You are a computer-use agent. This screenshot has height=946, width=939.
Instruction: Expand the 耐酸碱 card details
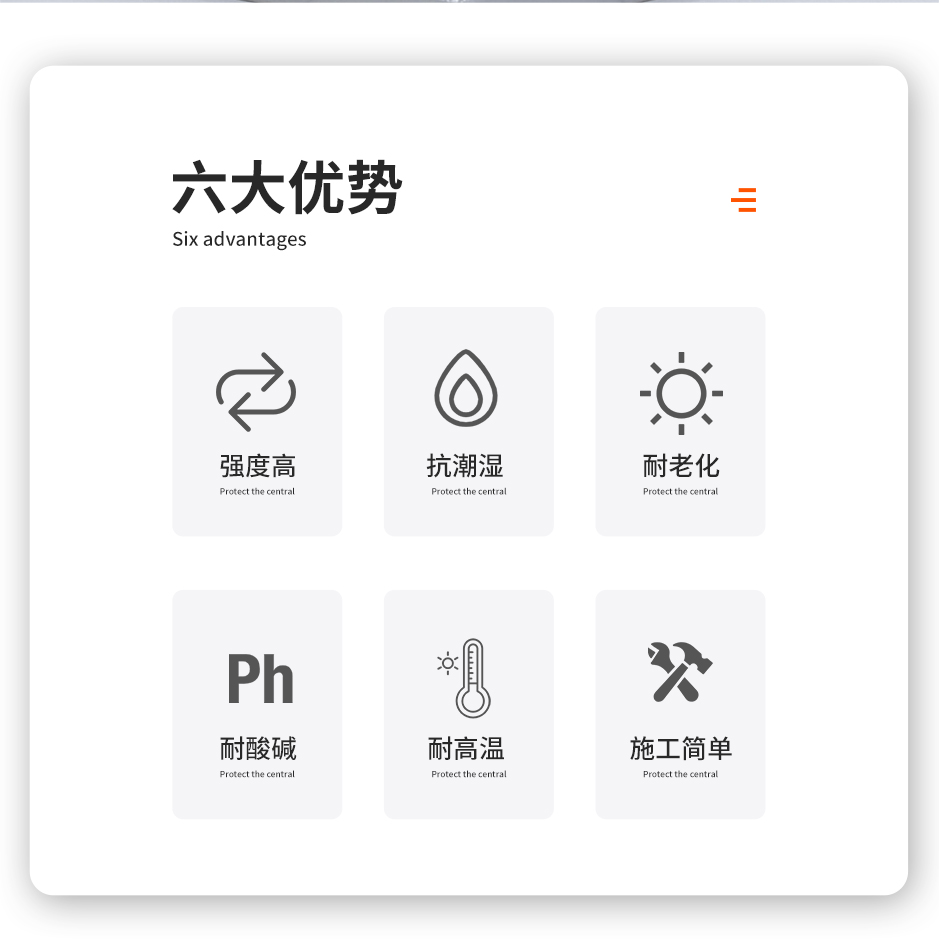(x=256, y=703)
